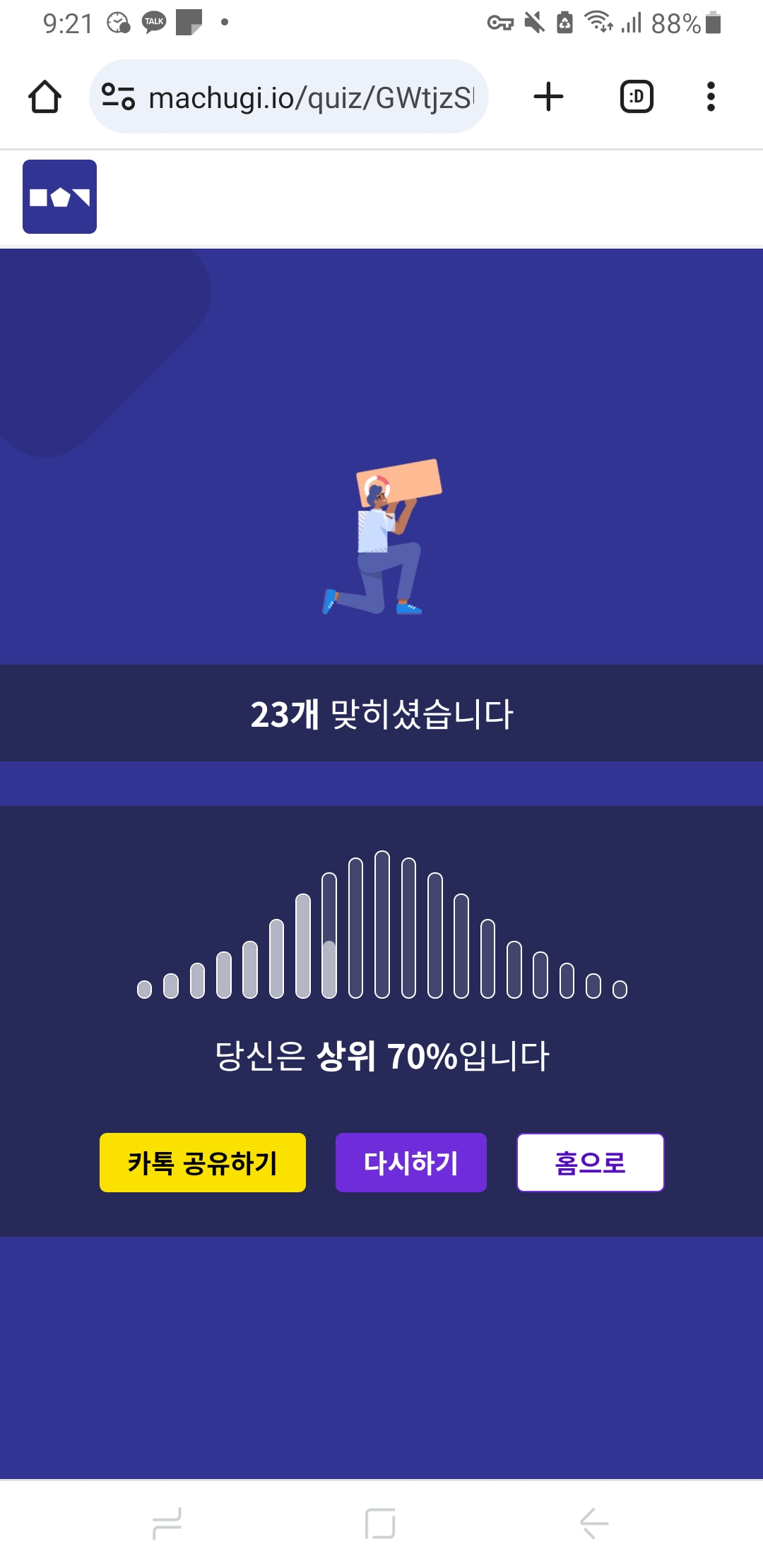The height and width of the screenshot is (1568, 763).
Task: Tap the system back button
Action: (593, 1523)
